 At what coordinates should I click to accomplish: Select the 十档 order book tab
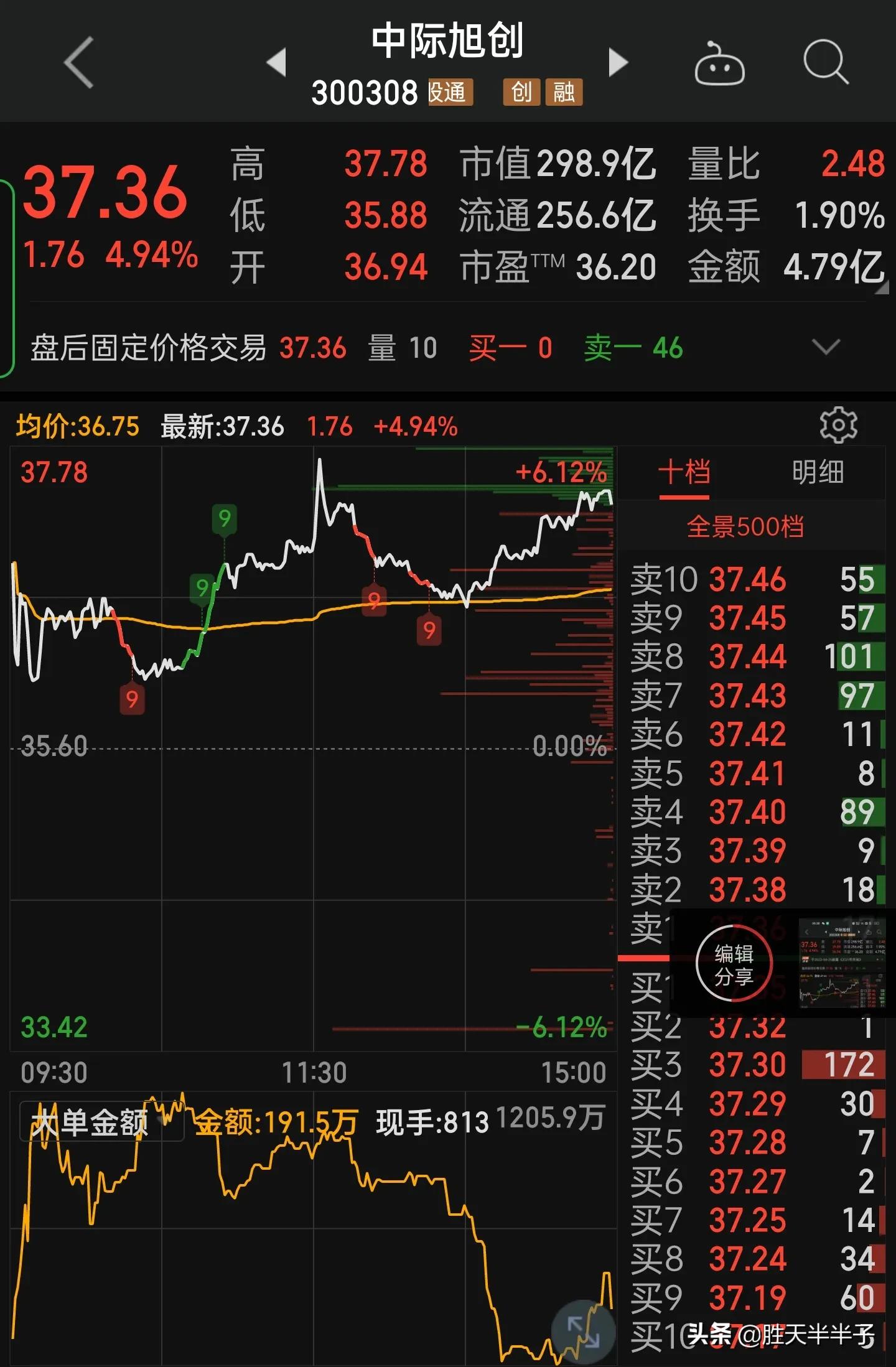click(683, 473)
